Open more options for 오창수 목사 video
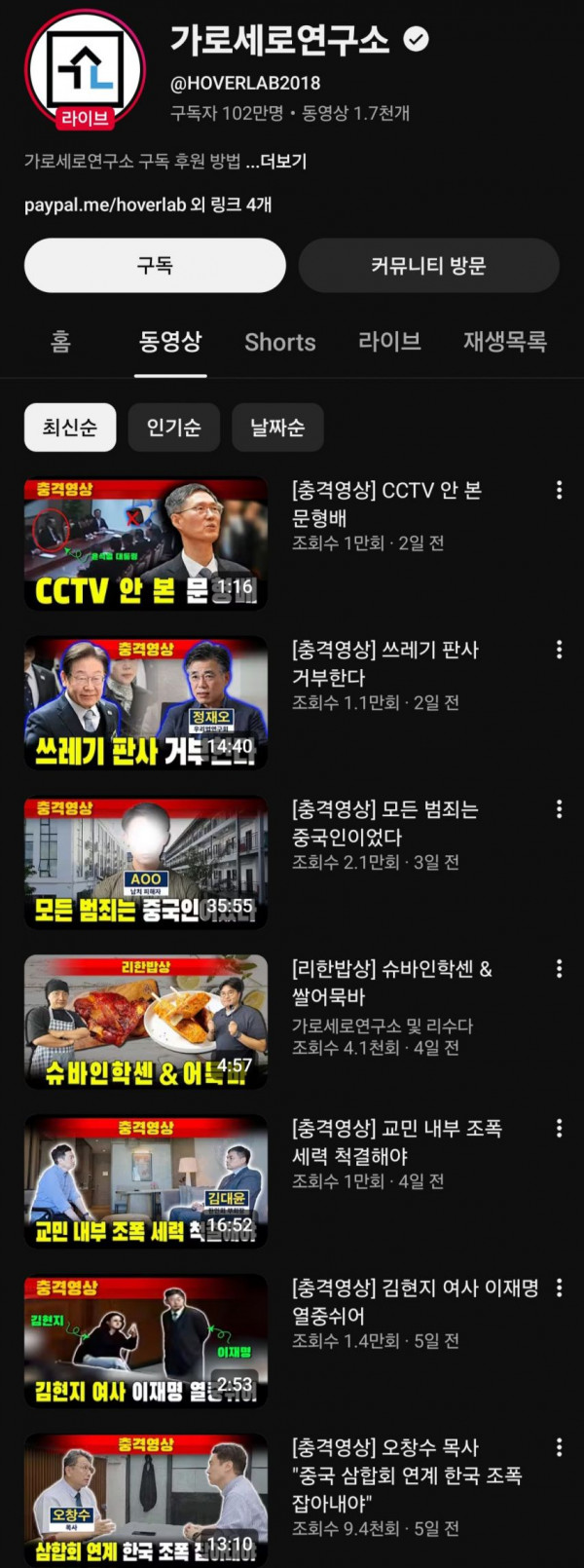This screenshot has width=584, height=1568. pyautogui.click(x=559, y=1448)
